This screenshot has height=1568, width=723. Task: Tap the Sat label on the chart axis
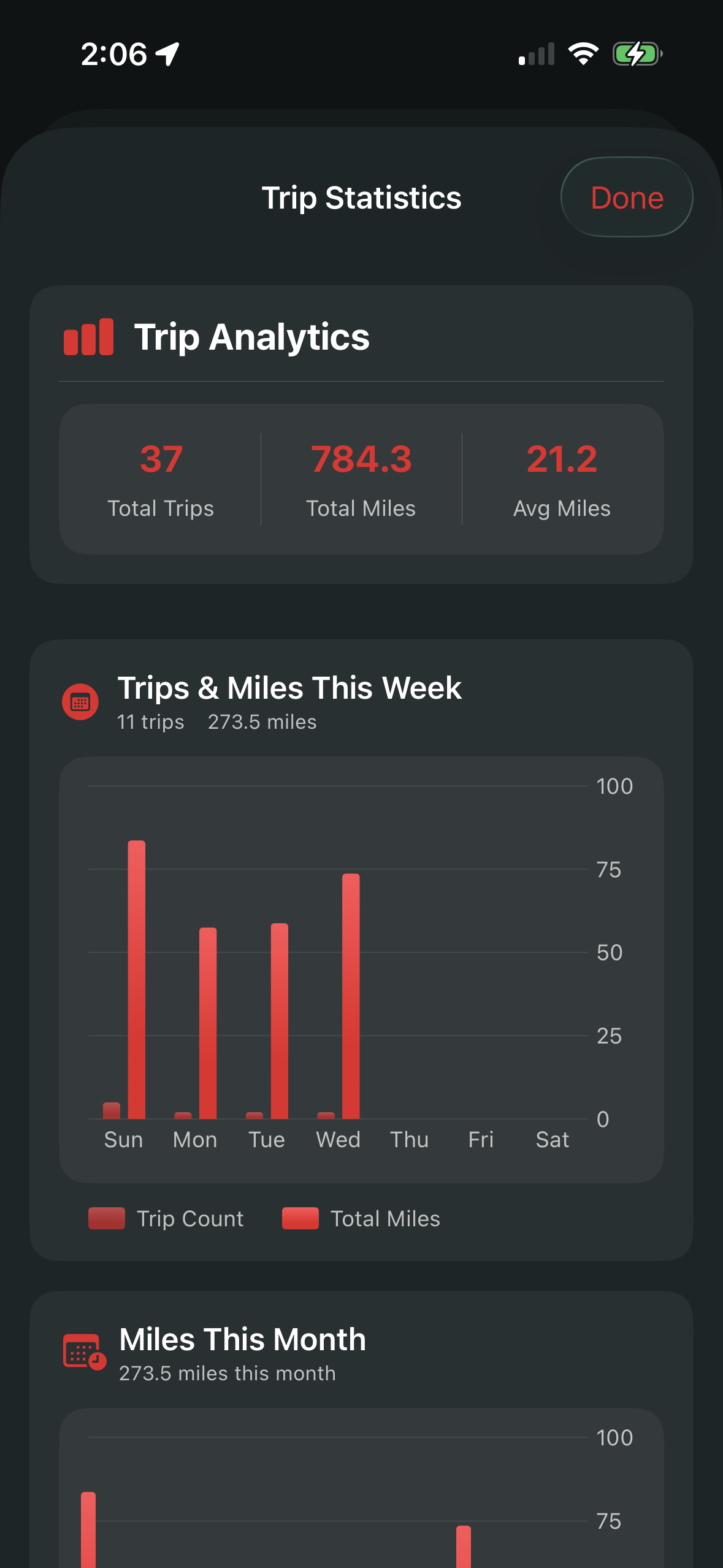pyautogui.click(x=551, y=1139)
